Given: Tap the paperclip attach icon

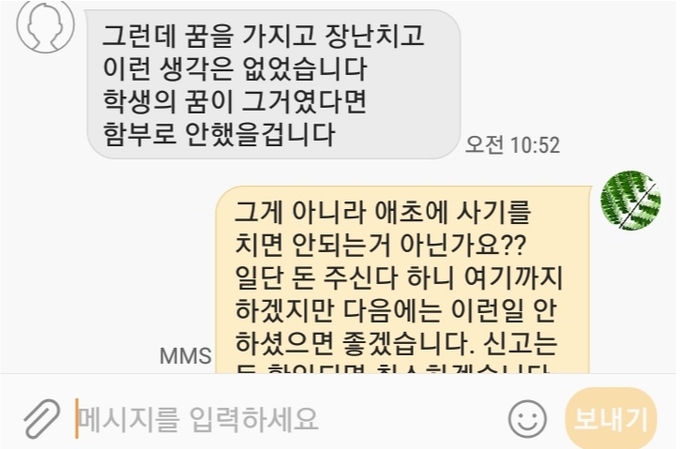Looking at the screenshot, I should click(x=42, y=418).
